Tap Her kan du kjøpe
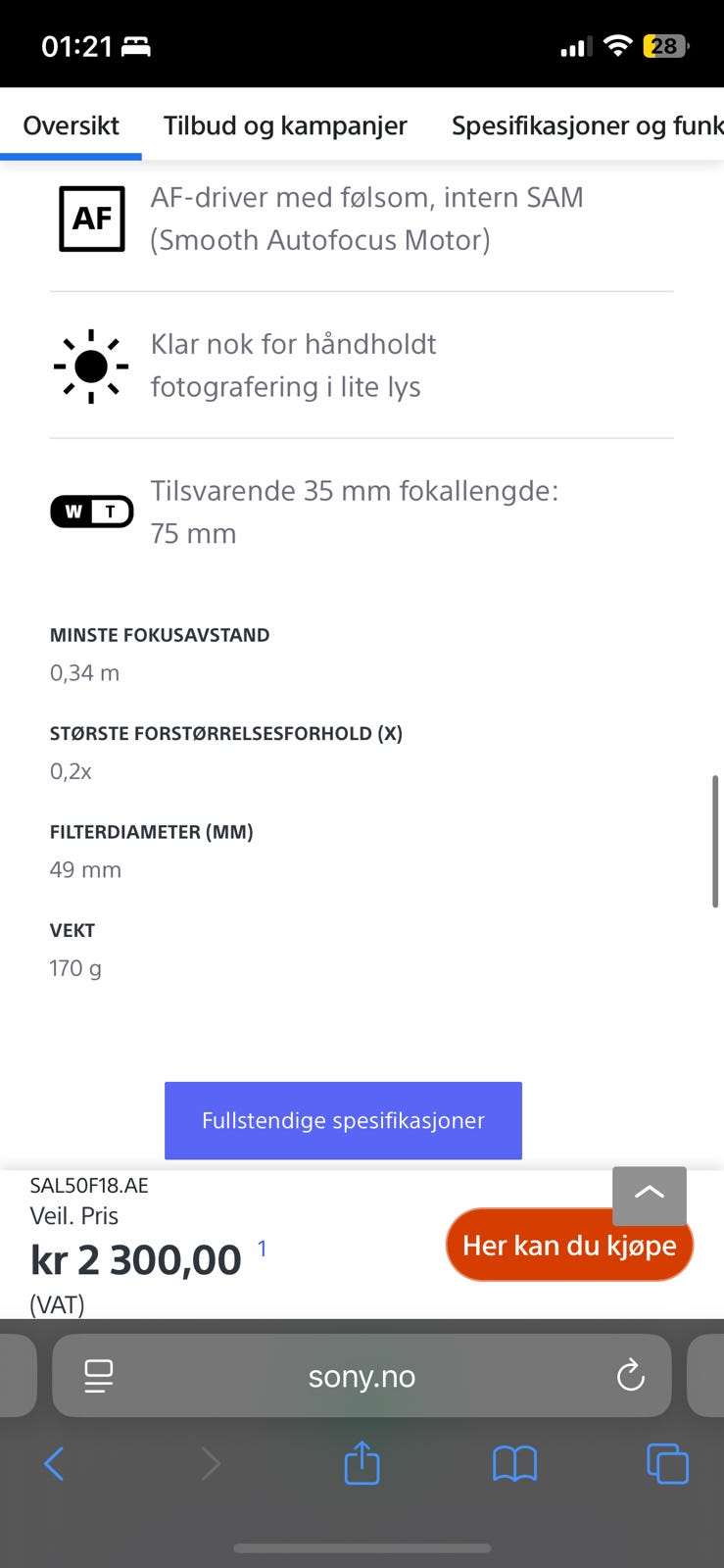This screenshot has height=1568, width=724. tap(569, 1245)
